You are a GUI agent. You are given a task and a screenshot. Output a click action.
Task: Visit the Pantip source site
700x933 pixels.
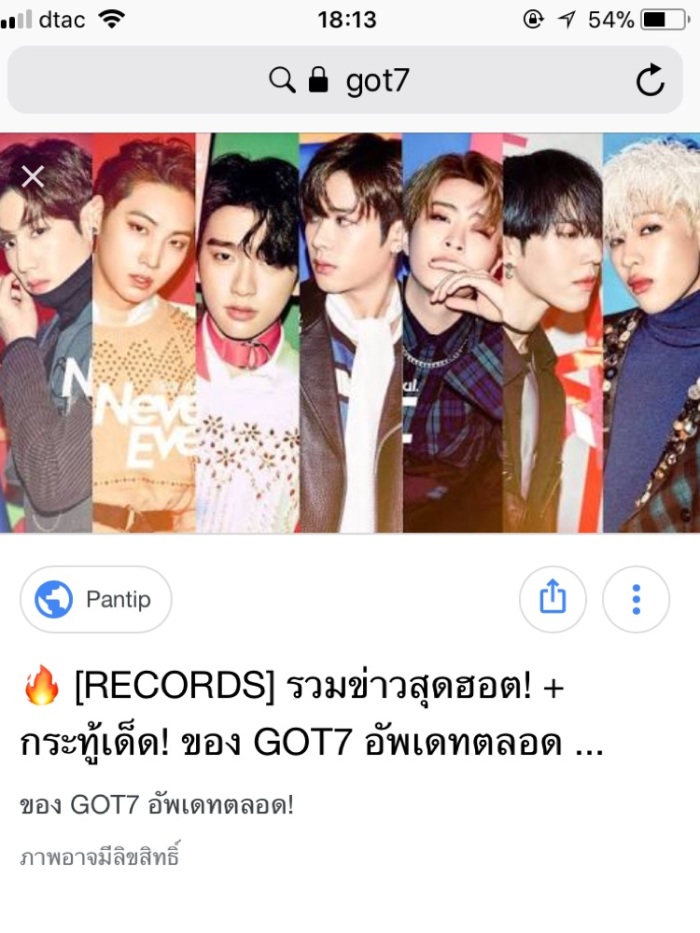point(96,600)
